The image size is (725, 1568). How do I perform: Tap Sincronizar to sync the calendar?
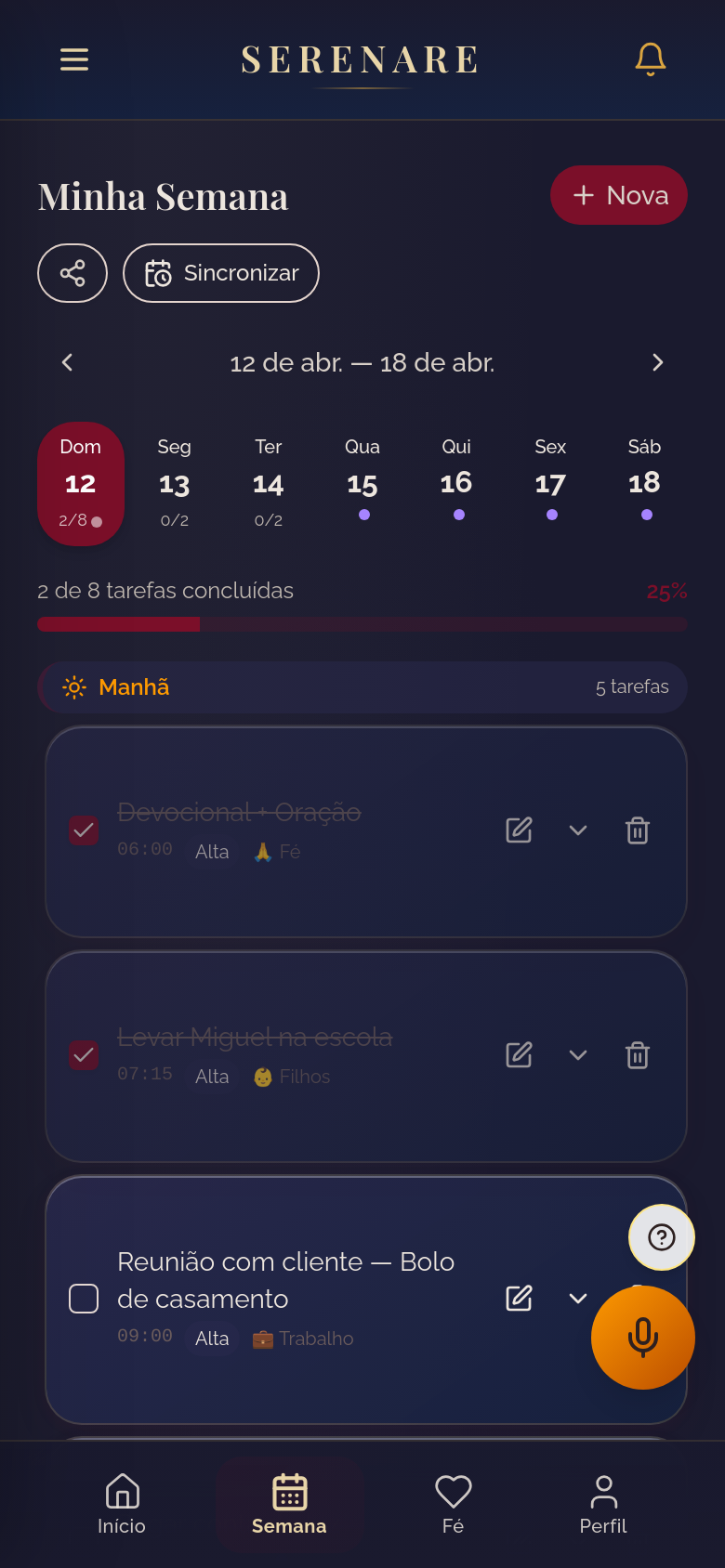point(221,273)
